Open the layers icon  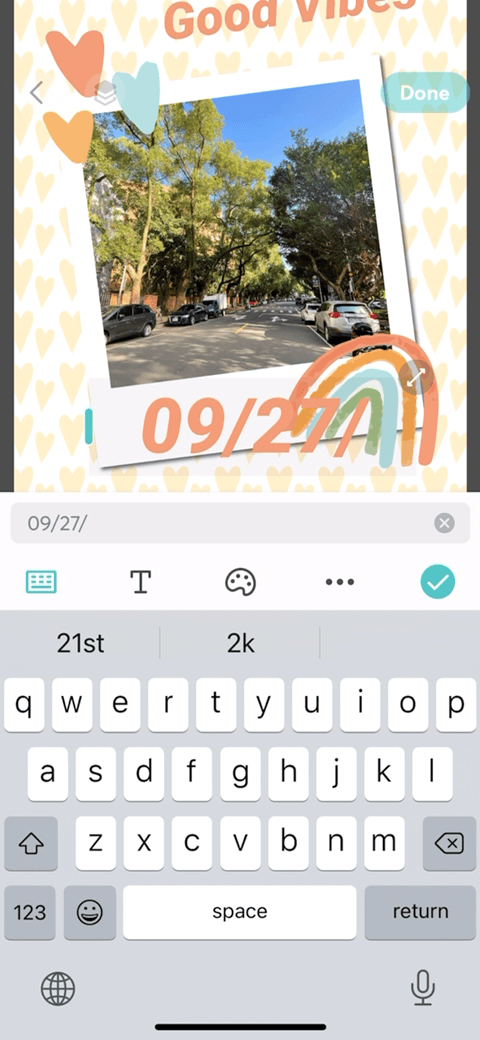coord(105,94)
